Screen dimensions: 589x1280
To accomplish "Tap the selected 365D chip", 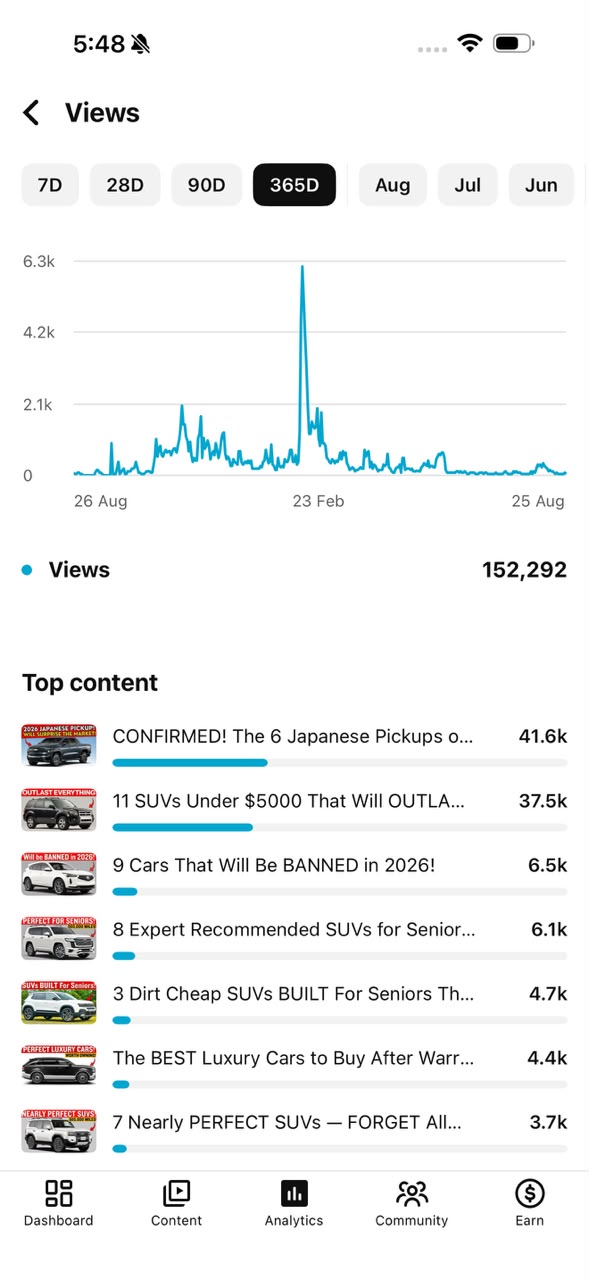I will [x=294, y=185].
